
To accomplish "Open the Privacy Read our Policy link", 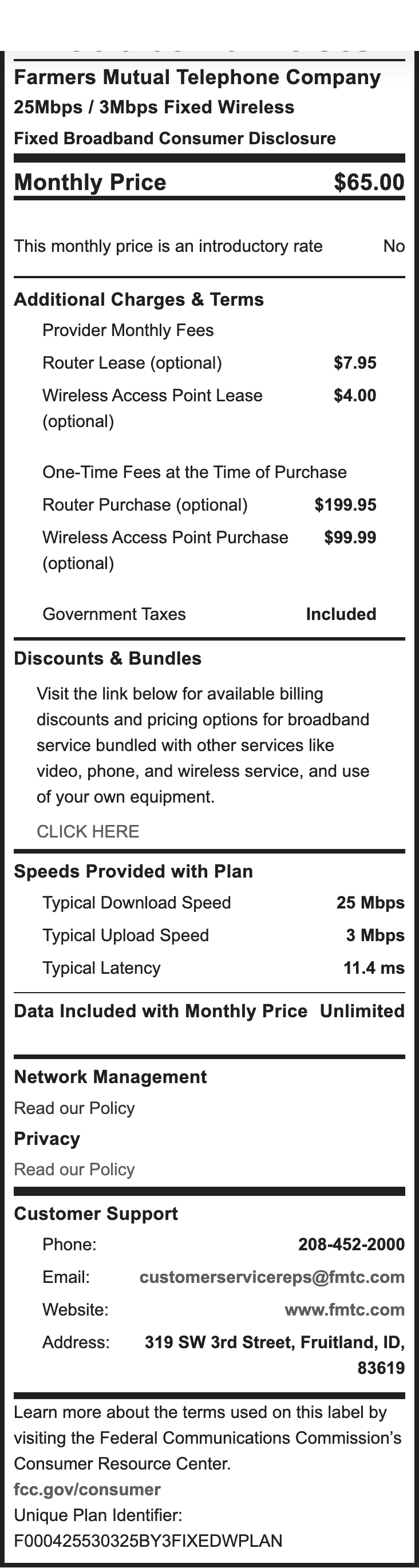I will coord(74,1170).
